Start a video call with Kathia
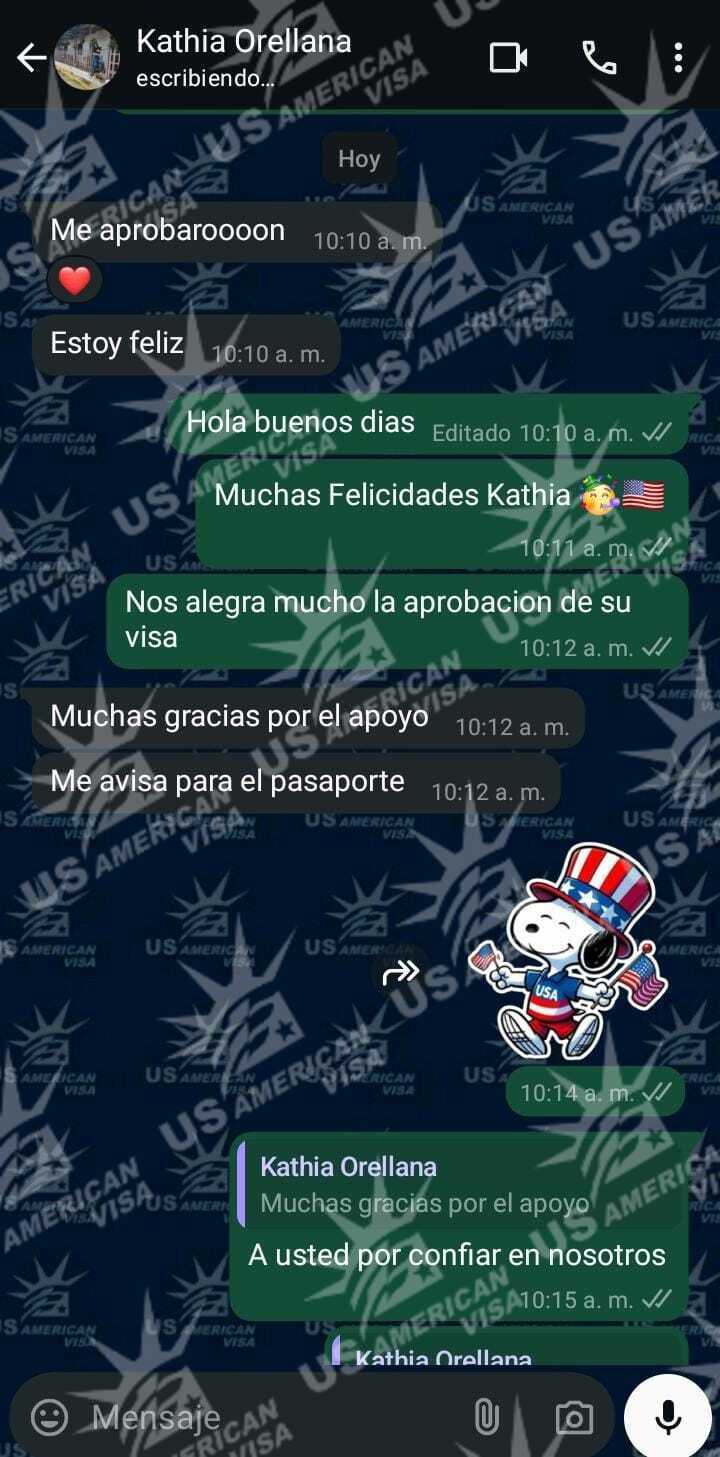Screen dimensions: 720x1457 tap(508, 58)
